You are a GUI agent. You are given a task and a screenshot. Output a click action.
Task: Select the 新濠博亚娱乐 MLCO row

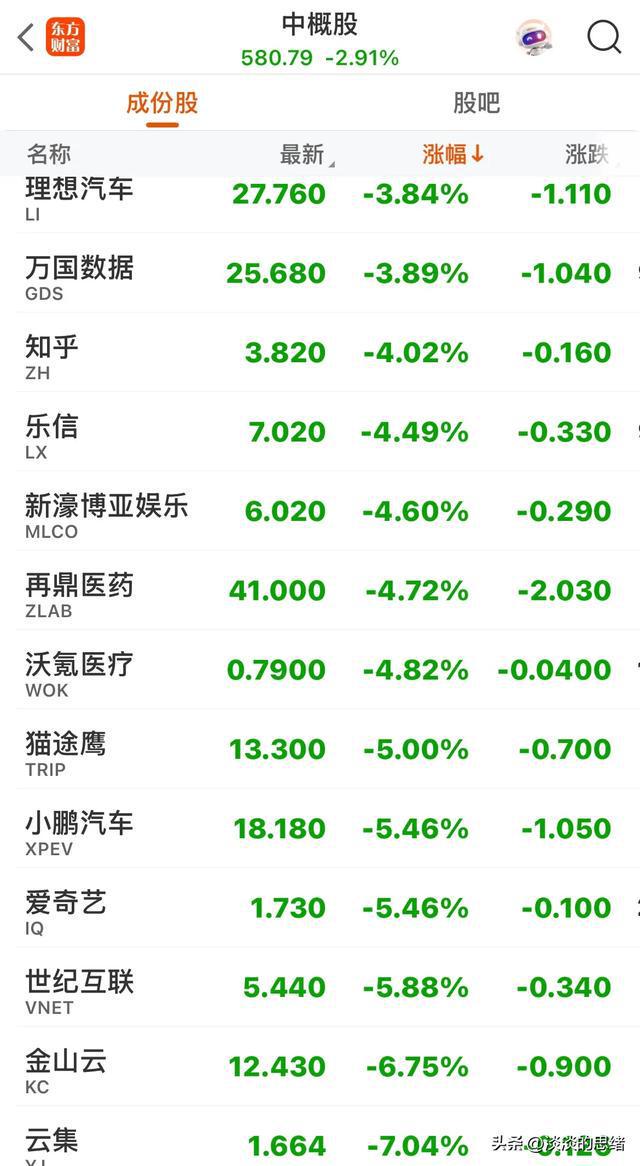(320, 511)
